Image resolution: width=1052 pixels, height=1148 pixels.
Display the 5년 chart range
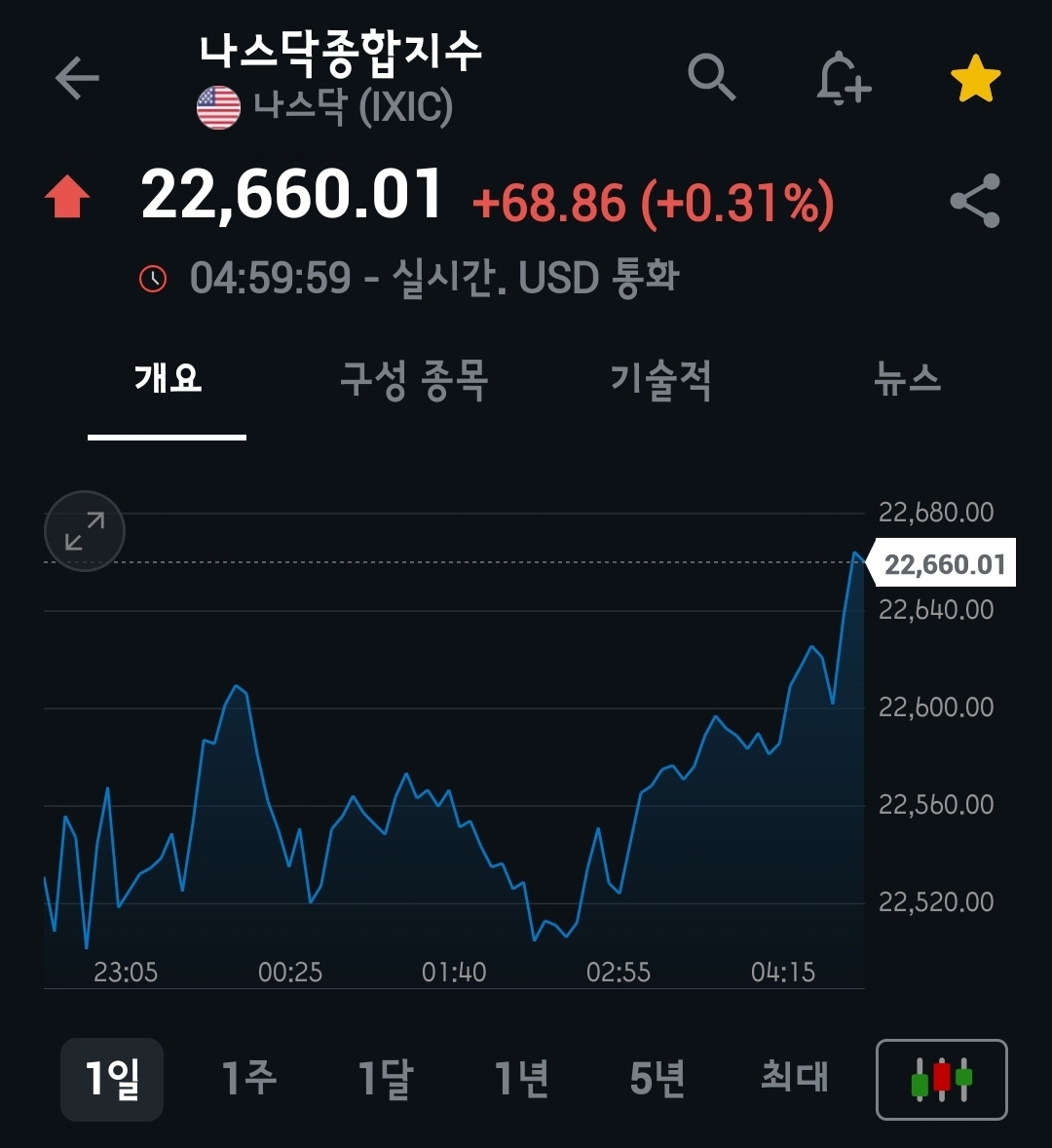657,1079
